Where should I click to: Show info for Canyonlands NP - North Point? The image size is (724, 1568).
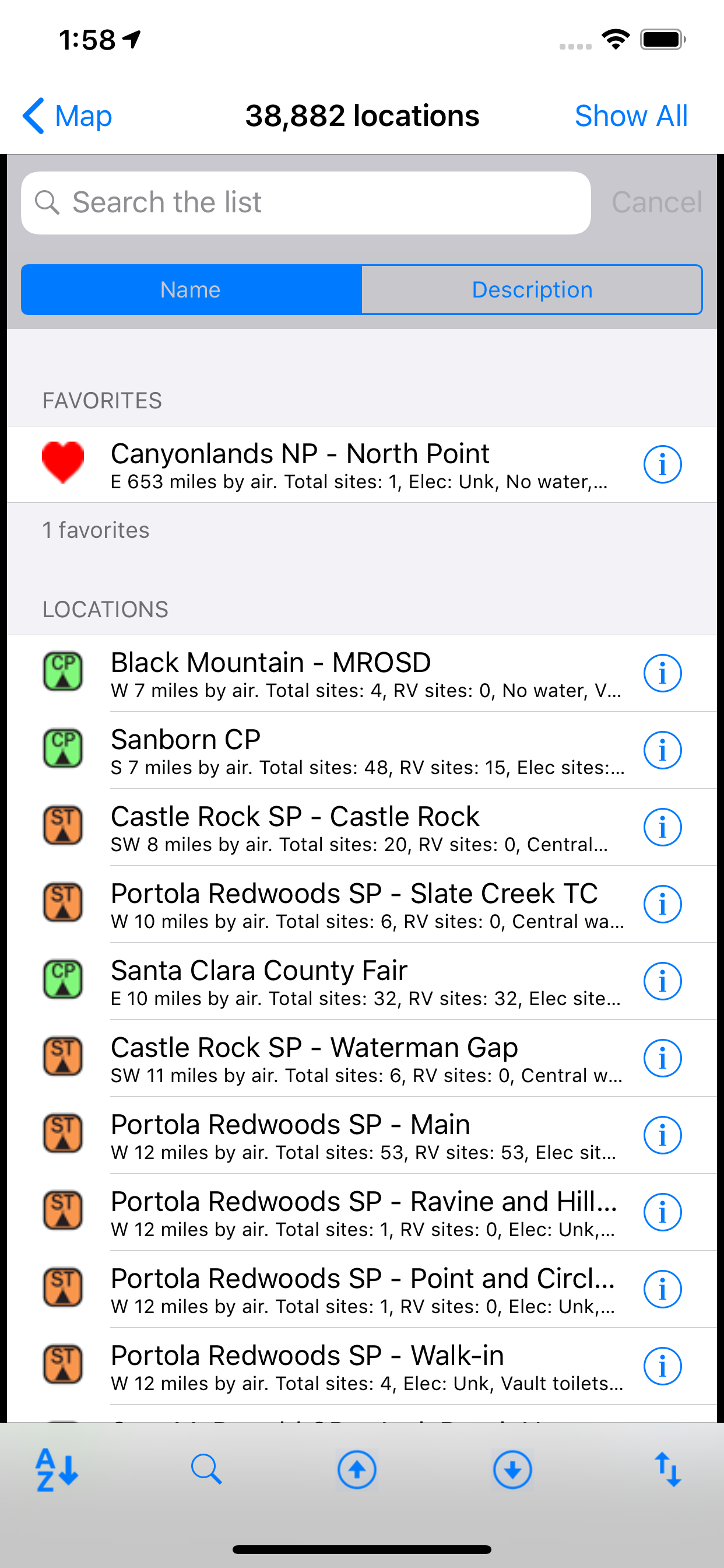662,464
